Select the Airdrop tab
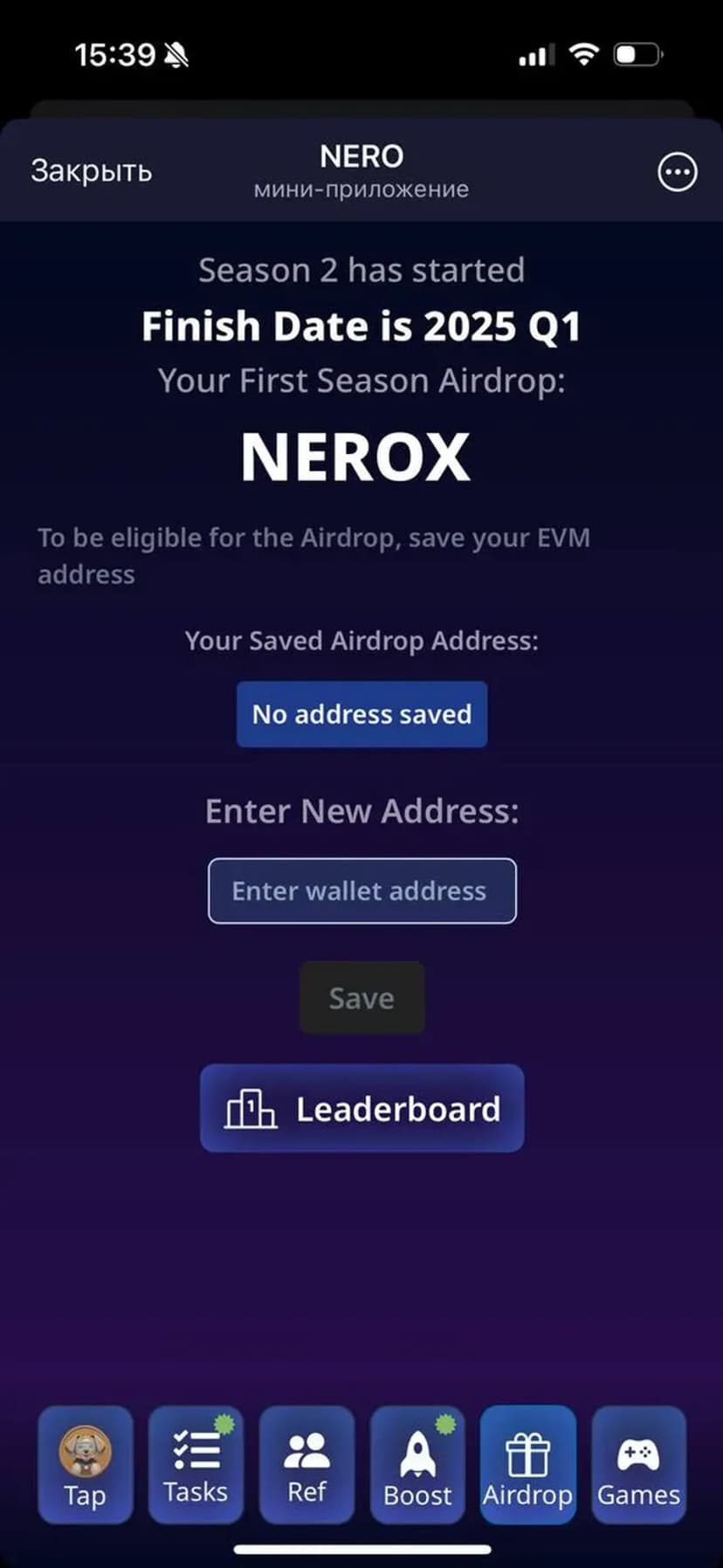This screenshot has width=723, height=1568. pos(527,1464)
